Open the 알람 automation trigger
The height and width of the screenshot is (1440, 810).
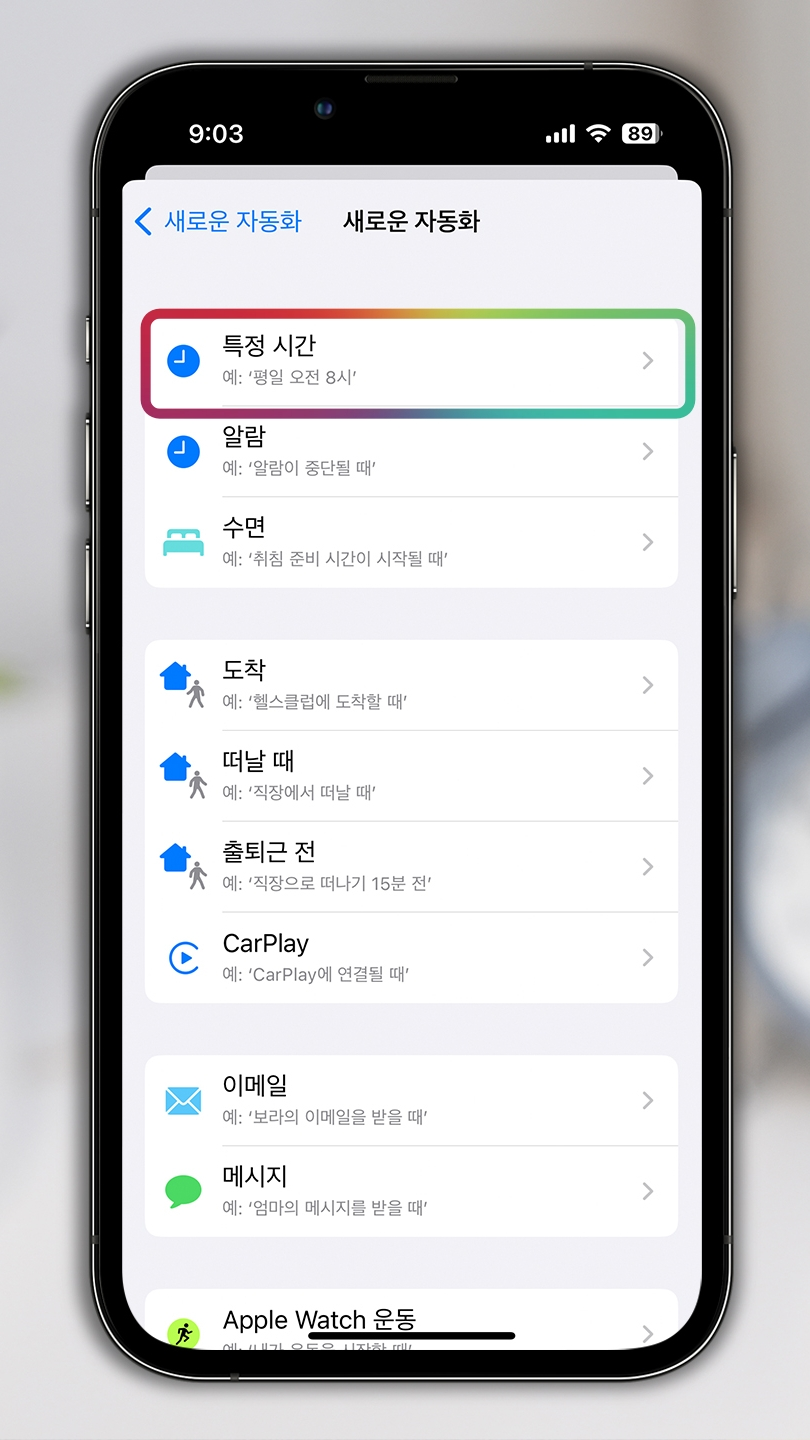click(411, 452)
